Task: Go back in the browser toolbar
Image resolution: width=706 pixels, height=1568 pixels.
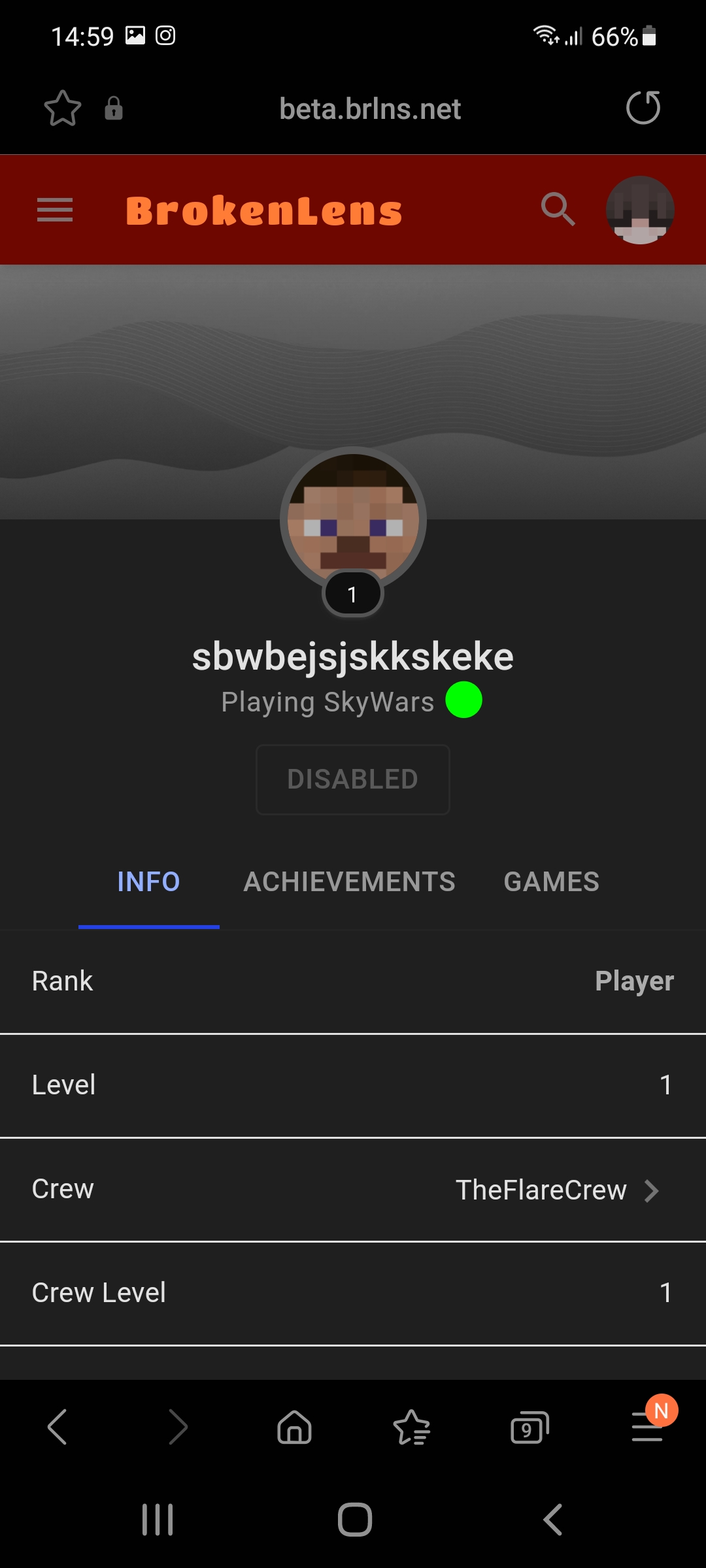Action: (58, 1426)
